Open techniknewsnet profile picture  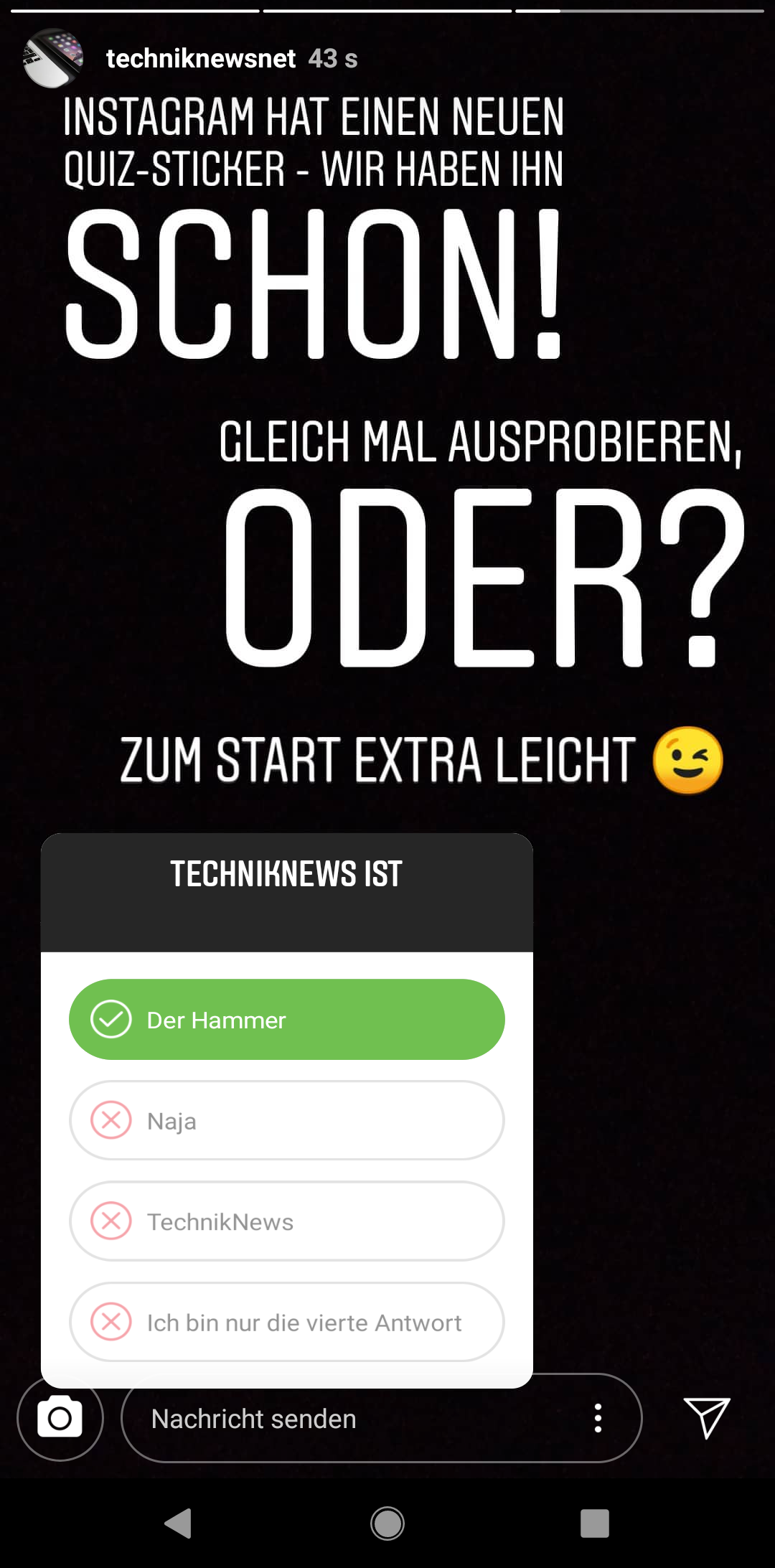pos(53,58)
